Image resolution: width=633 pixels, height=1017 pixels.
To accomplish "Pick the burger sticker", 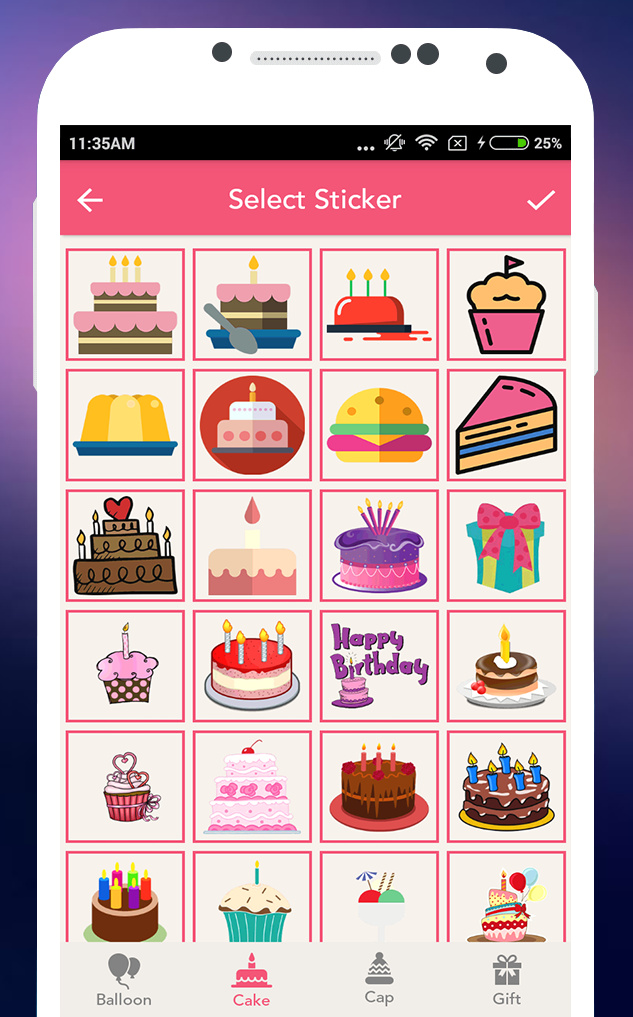I will (379, 425).
